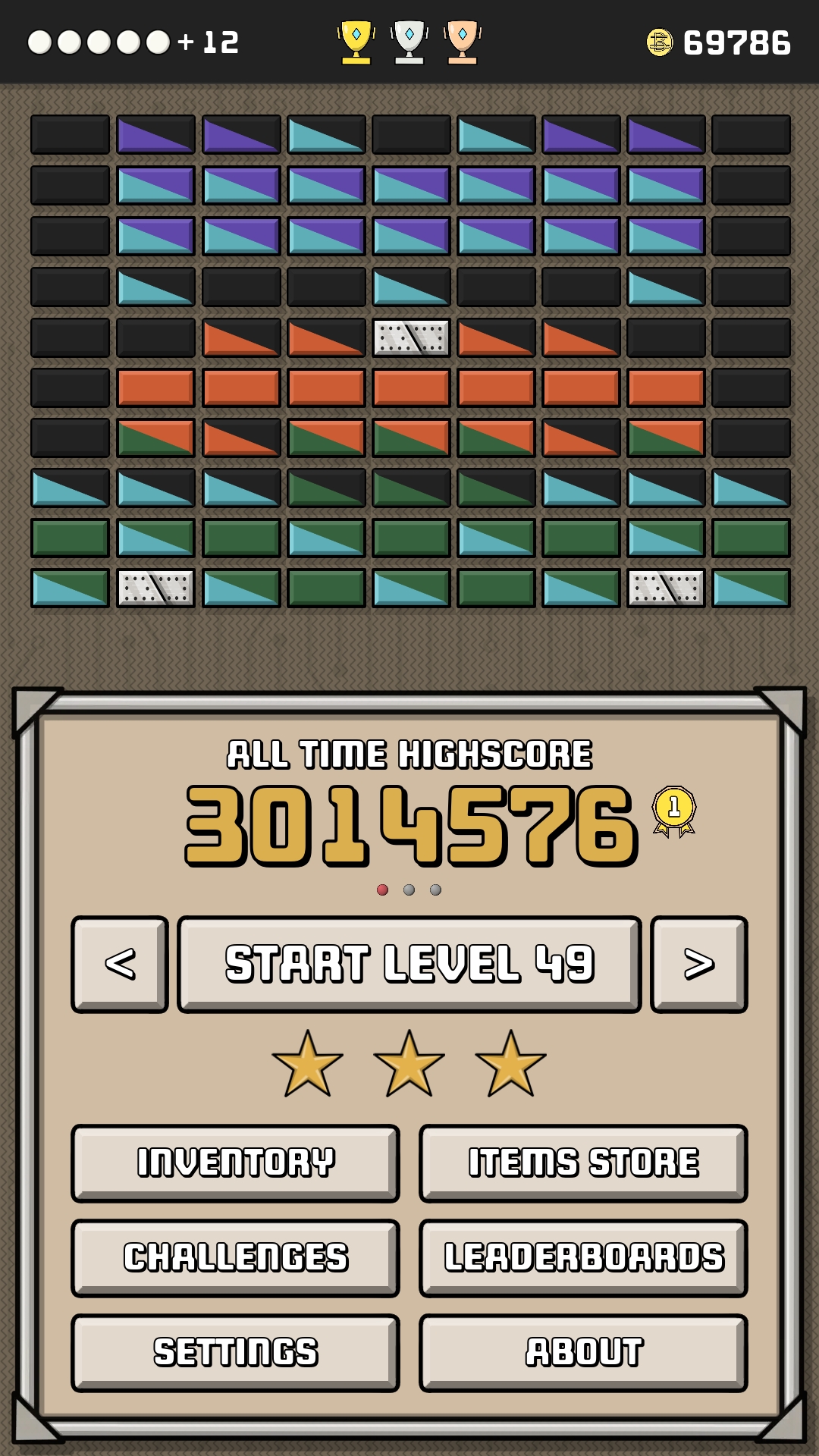
Task: Tap the highscore page indicator dots
Action: pos(409,890)
